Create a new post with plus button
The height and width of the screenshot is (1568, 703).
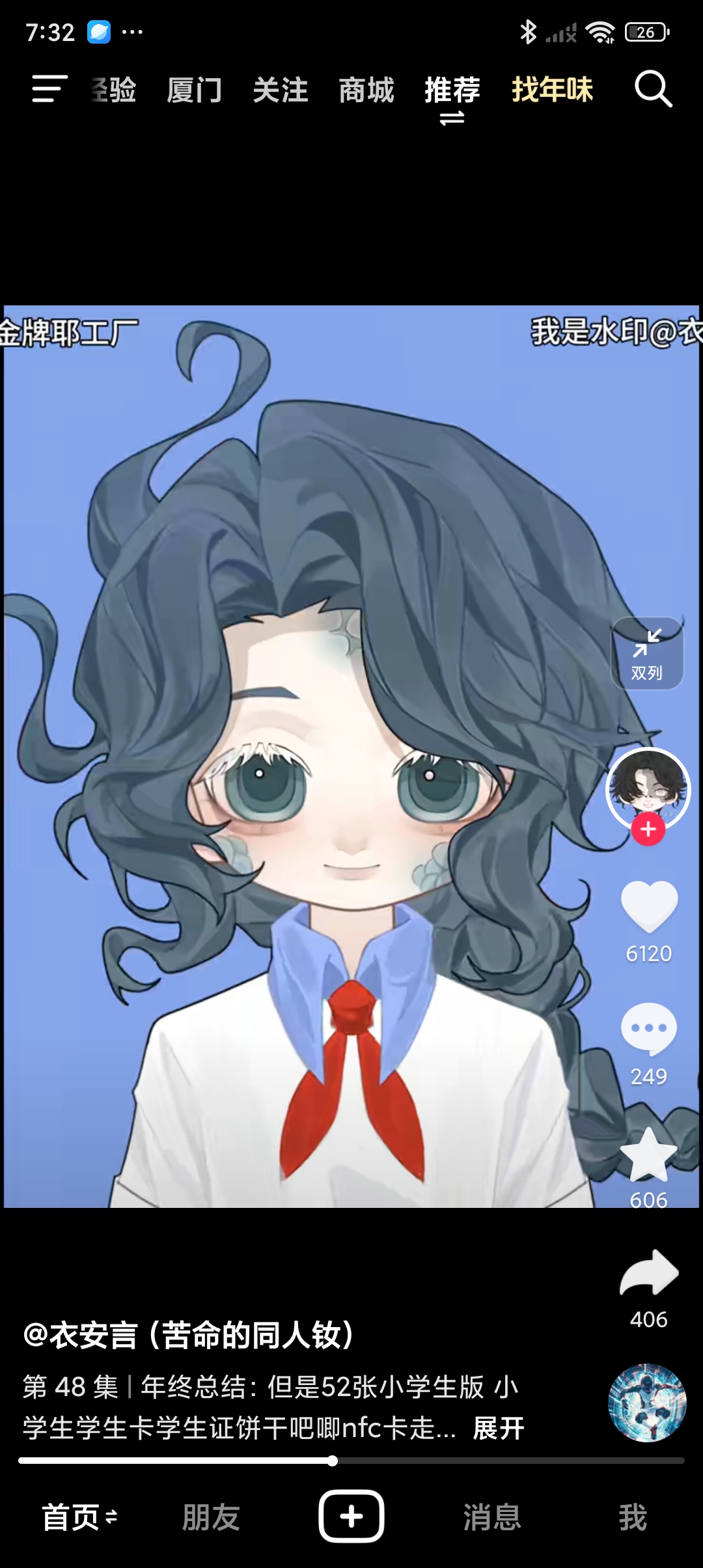[x=351, y=1517]
